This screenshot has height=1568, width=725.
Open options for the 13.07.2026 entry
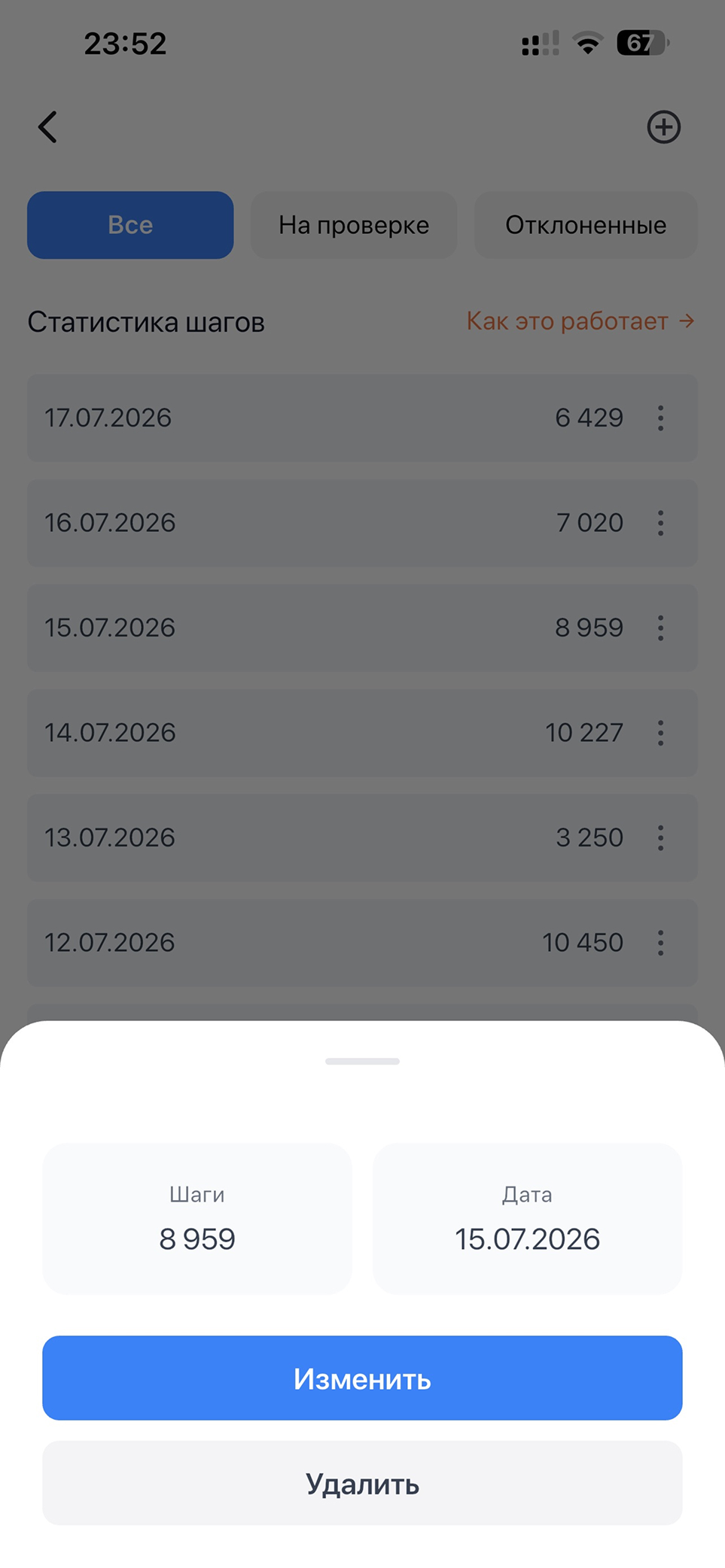click(661, 837)
